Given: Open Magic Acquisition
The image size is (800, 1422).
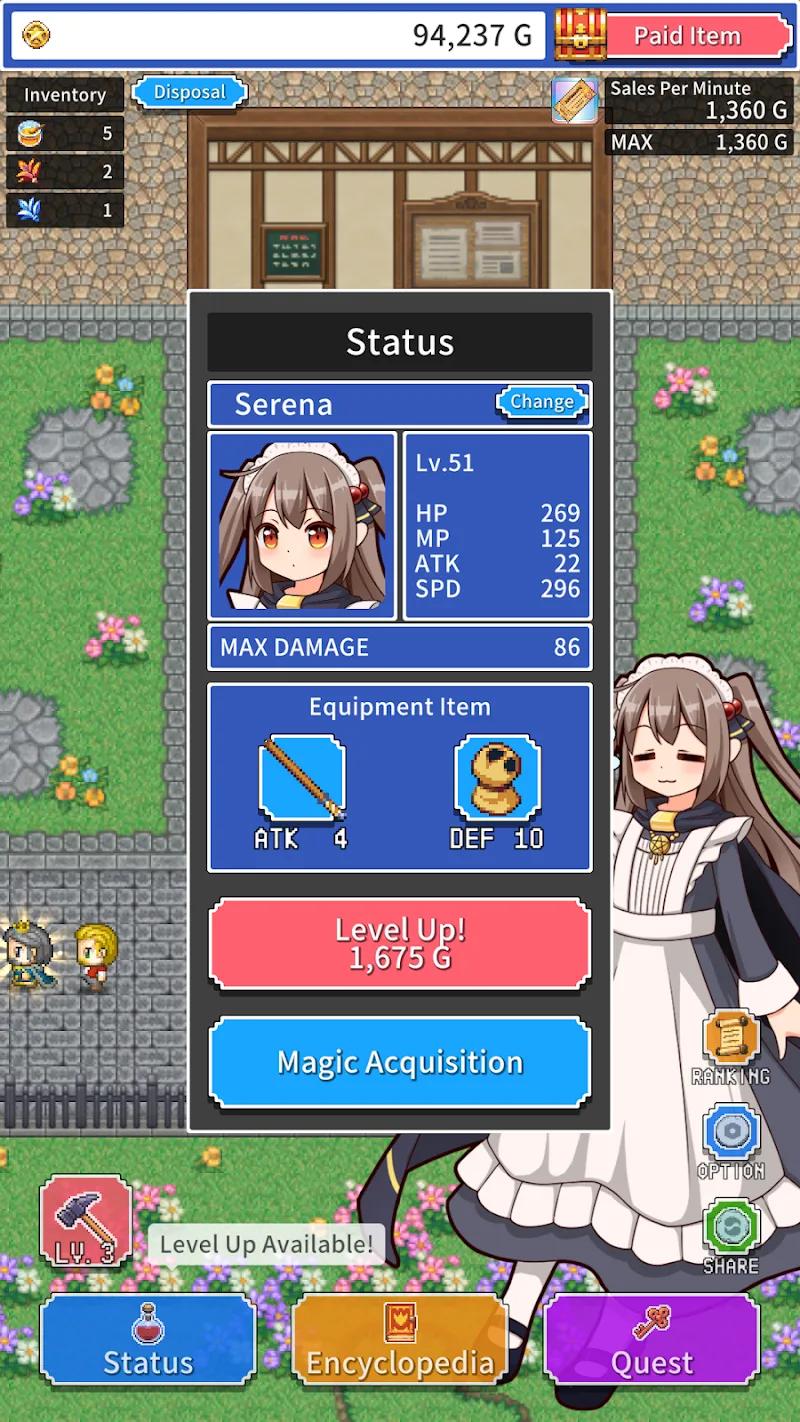Looking at the screenshot, I should click(399, 1062).
